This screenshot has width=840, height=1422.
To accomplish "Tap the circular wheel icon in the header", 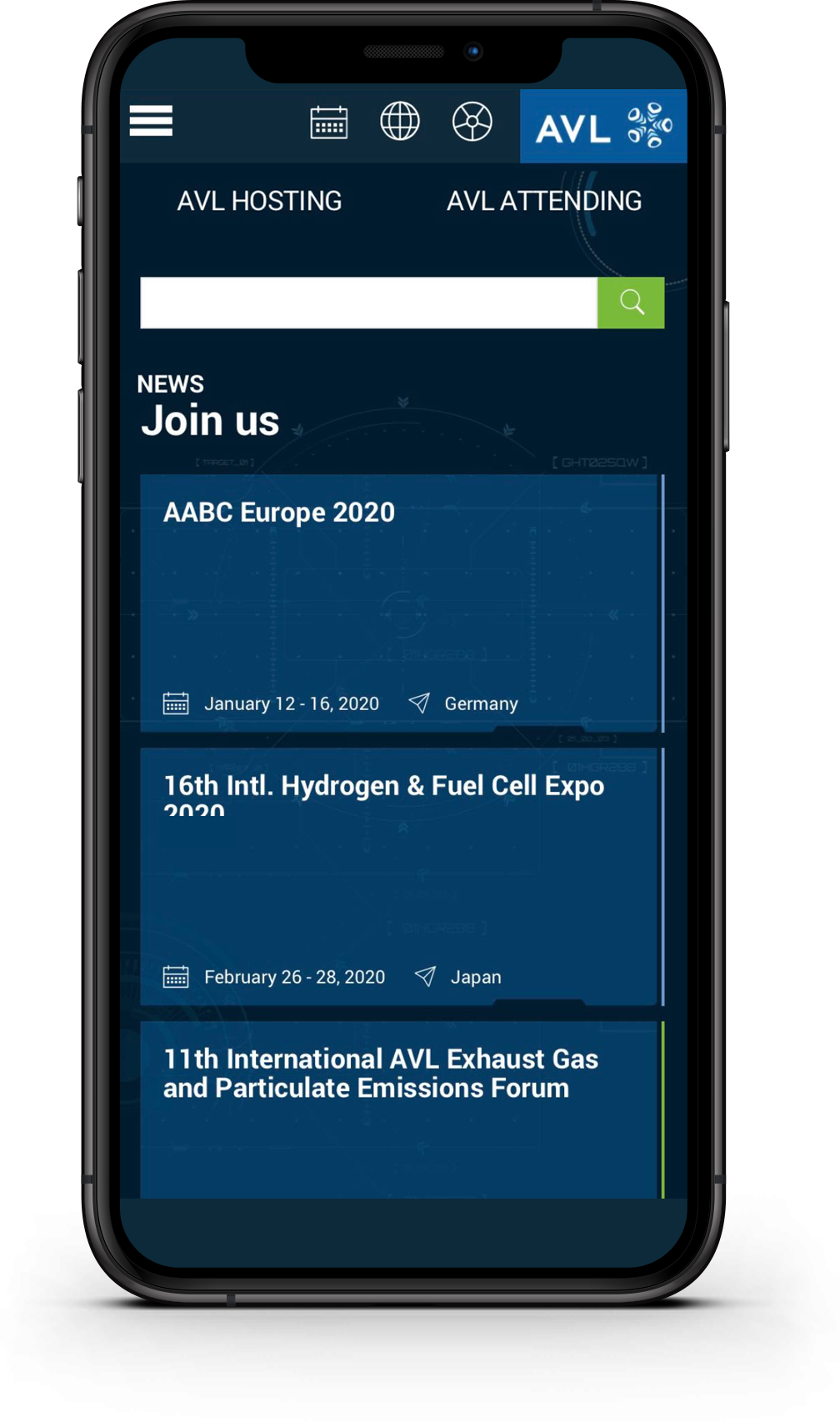I will (x=472, y=122).
